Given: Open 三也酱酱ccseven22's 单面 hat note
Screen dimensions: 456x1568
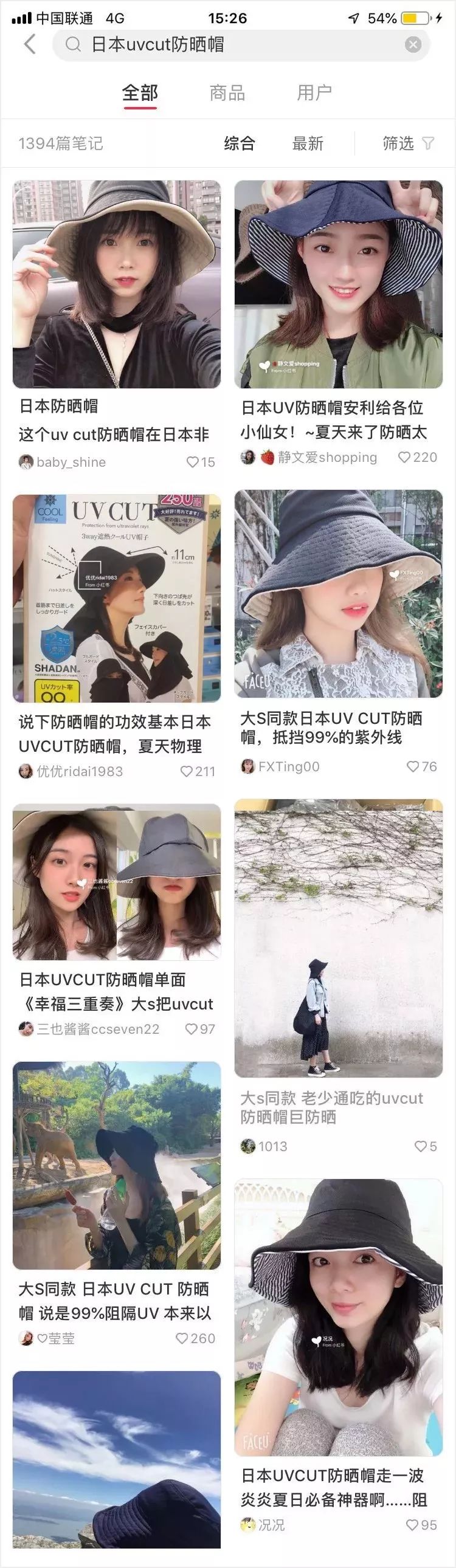Looking at the screenshot, I should pos(116,882).
